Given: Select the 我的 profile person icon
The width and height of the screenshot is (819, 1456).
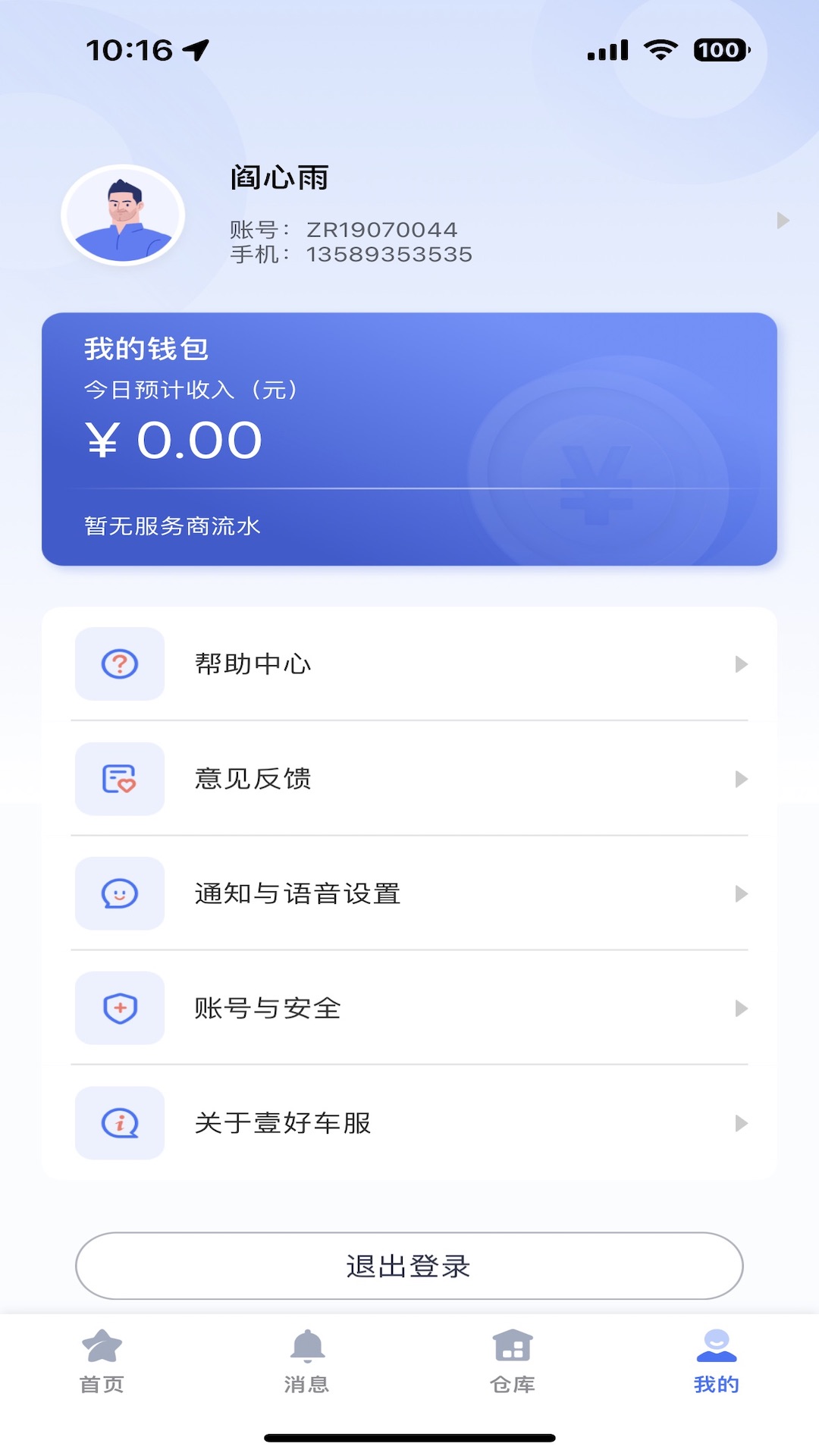Looking at the screenshot, I should [716, 1350].
